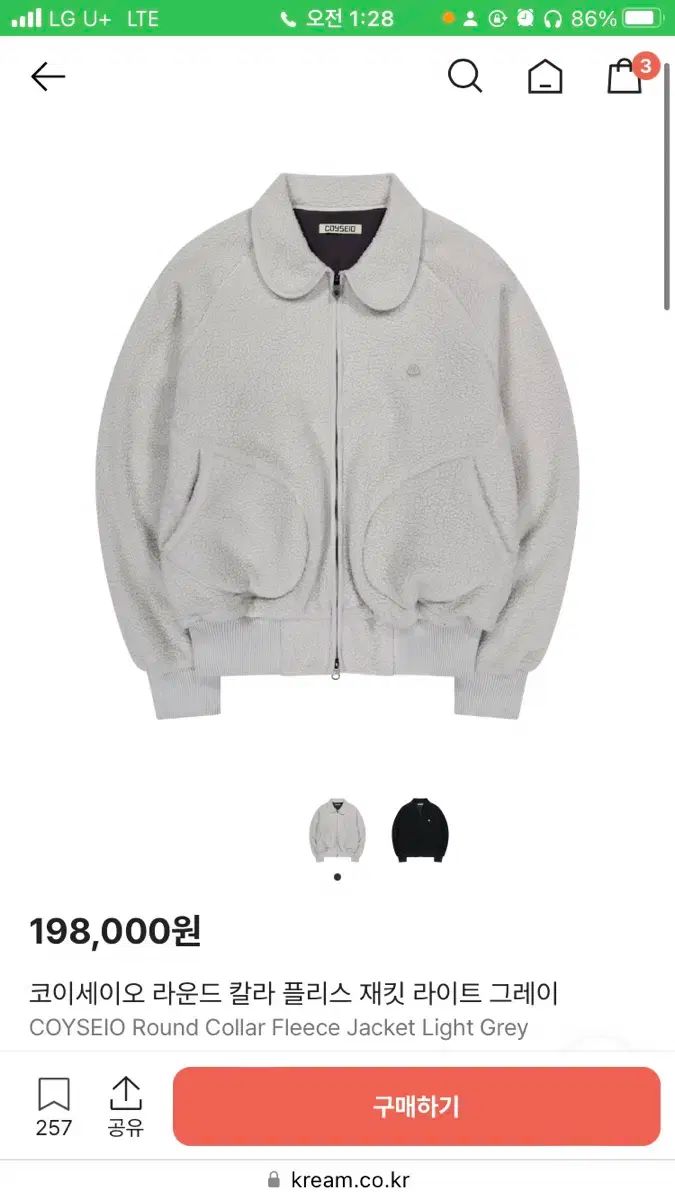Screen dimensions: 675x1200
Task: Open the kream.co.kr address bar
Action: [x=338, y=1180]
